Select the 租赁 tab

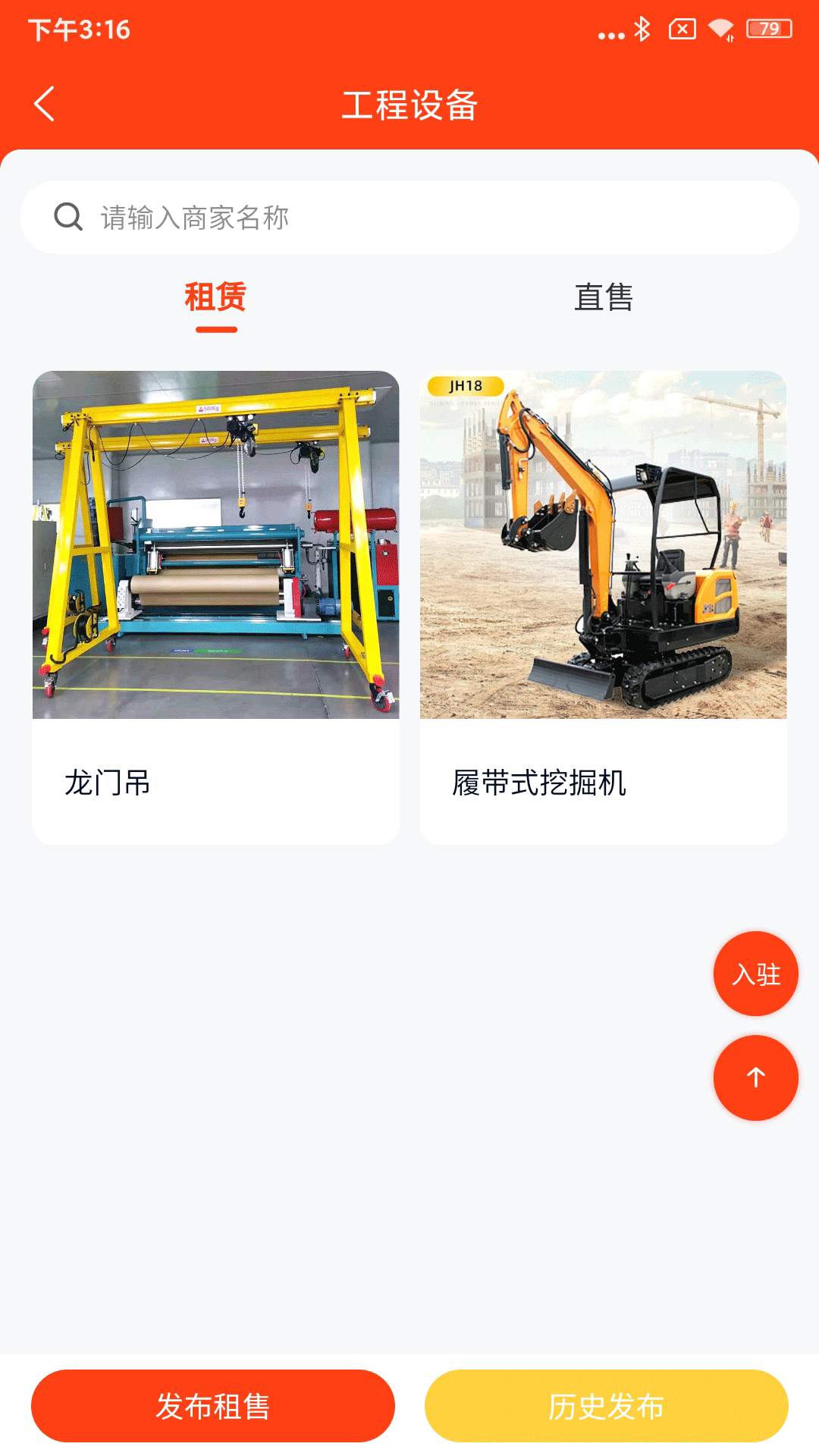[x=215, y=297]
